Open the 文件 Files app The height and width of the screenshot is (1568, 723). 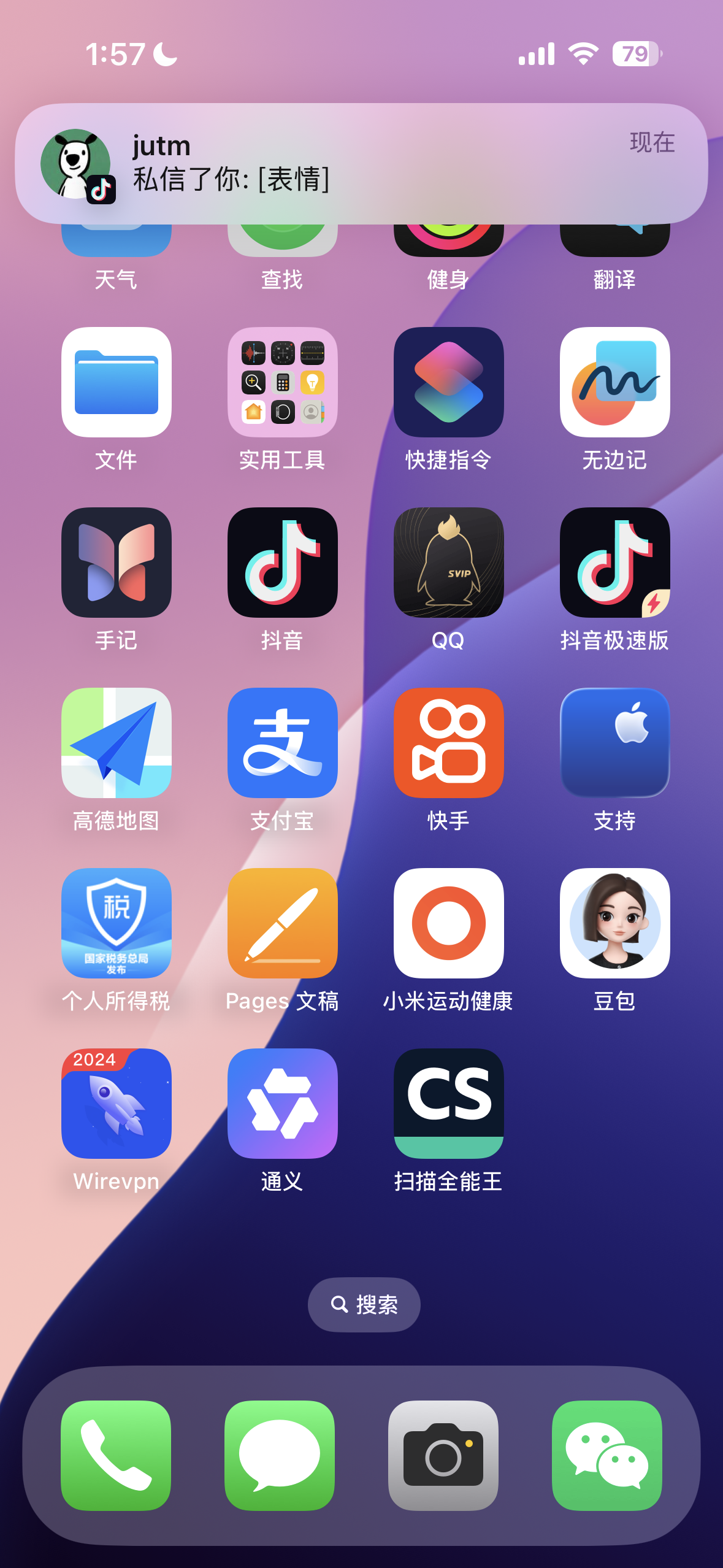(x=116, y=382)
